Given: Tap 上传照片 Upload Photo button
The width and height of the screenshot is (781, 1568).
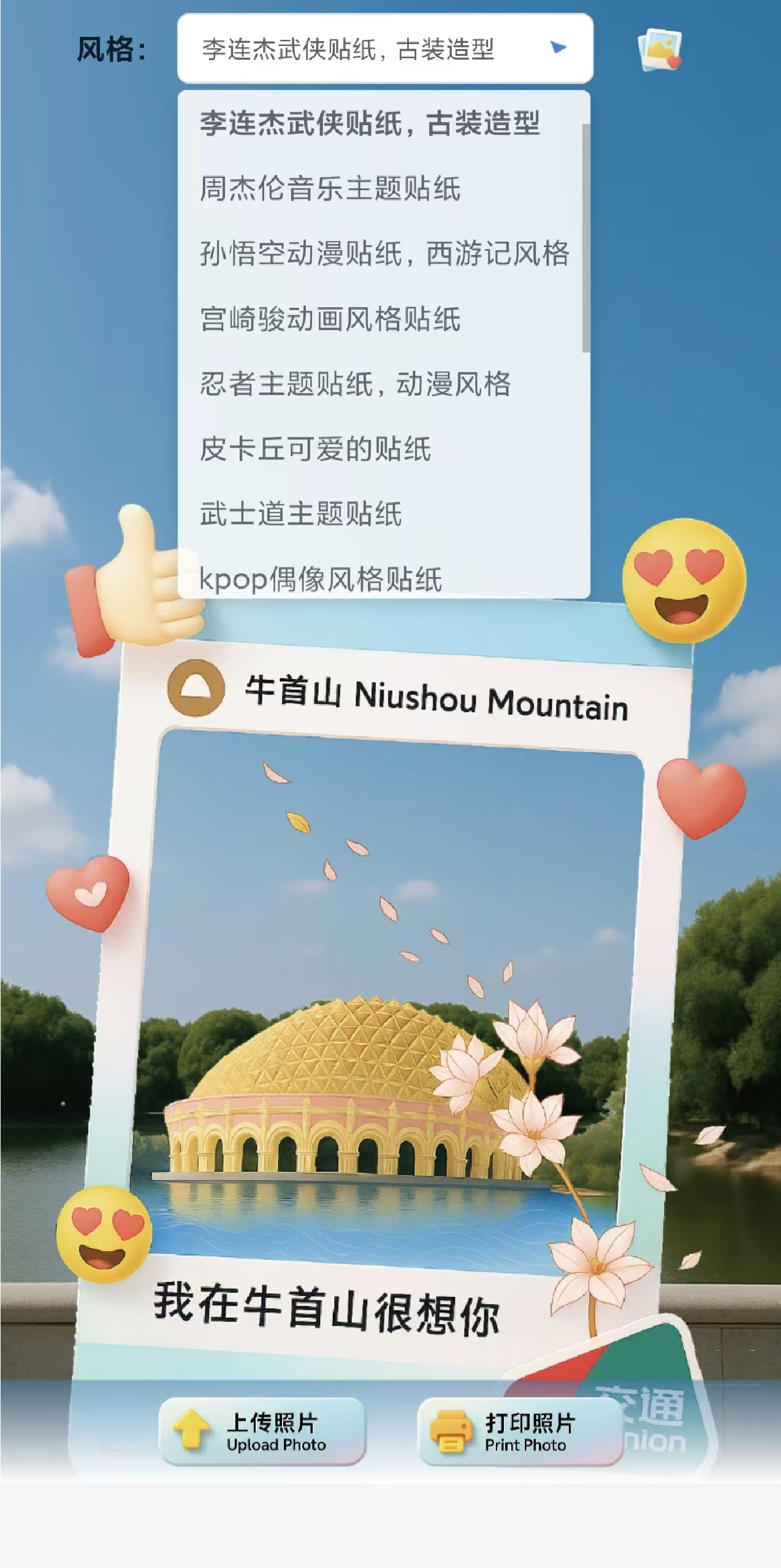Looking at the screenshot, I should coord(262,1432).
